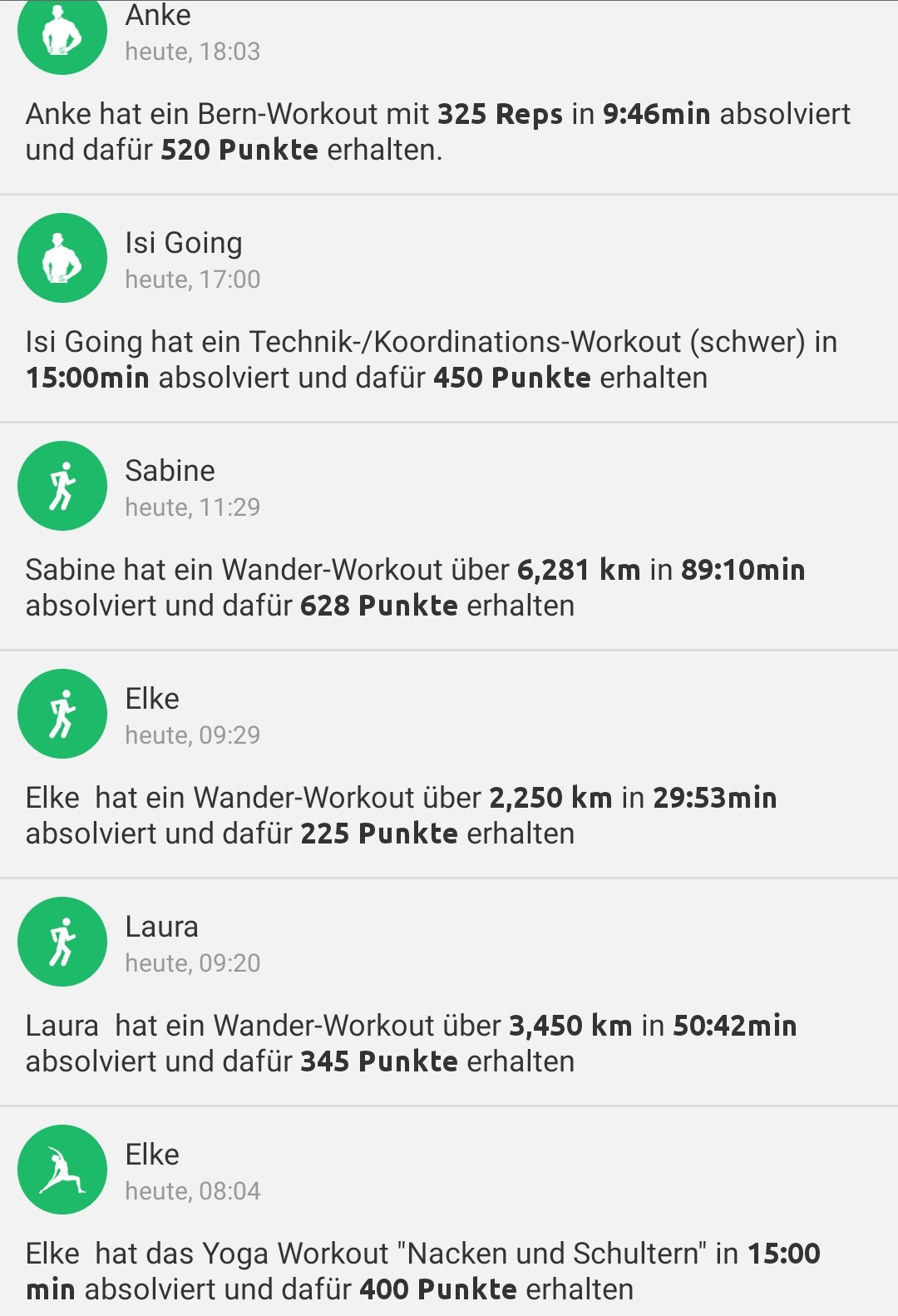Click the walking figure icon next to Laura

62,941
